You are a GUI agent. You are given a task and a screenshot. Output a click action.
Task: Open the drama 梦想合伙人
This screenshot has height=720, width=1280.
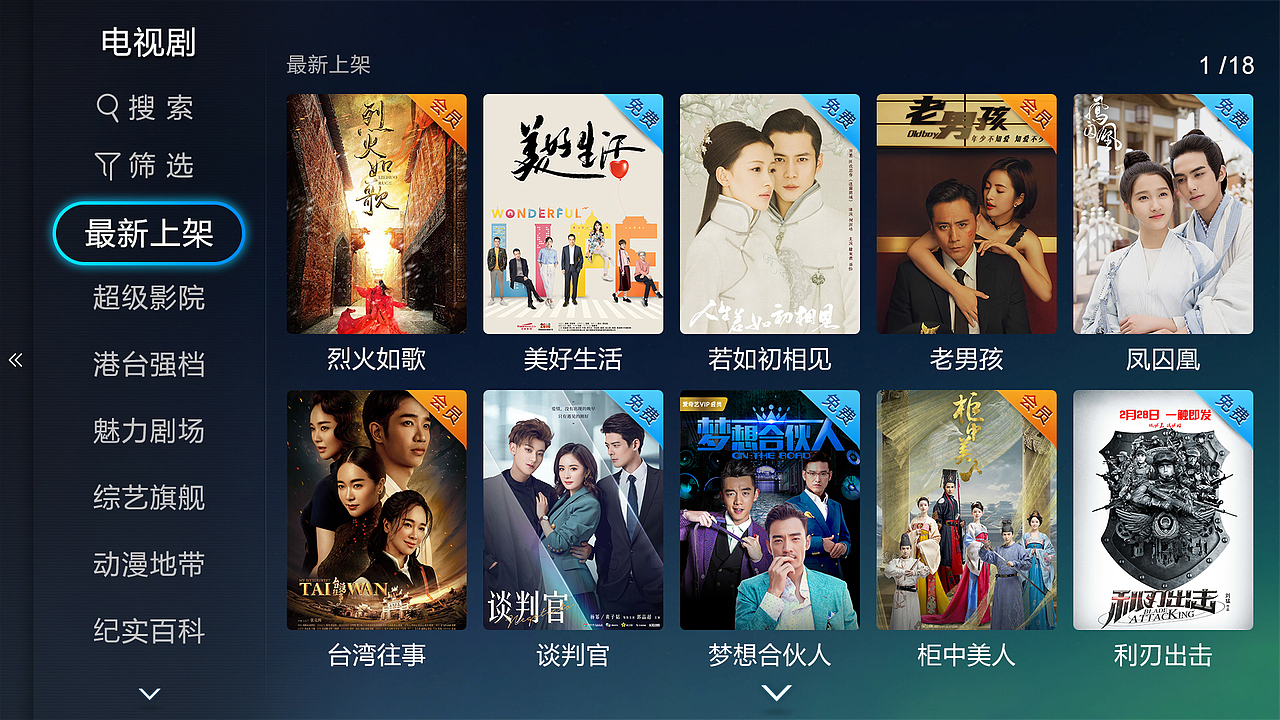tap(769, 510)
